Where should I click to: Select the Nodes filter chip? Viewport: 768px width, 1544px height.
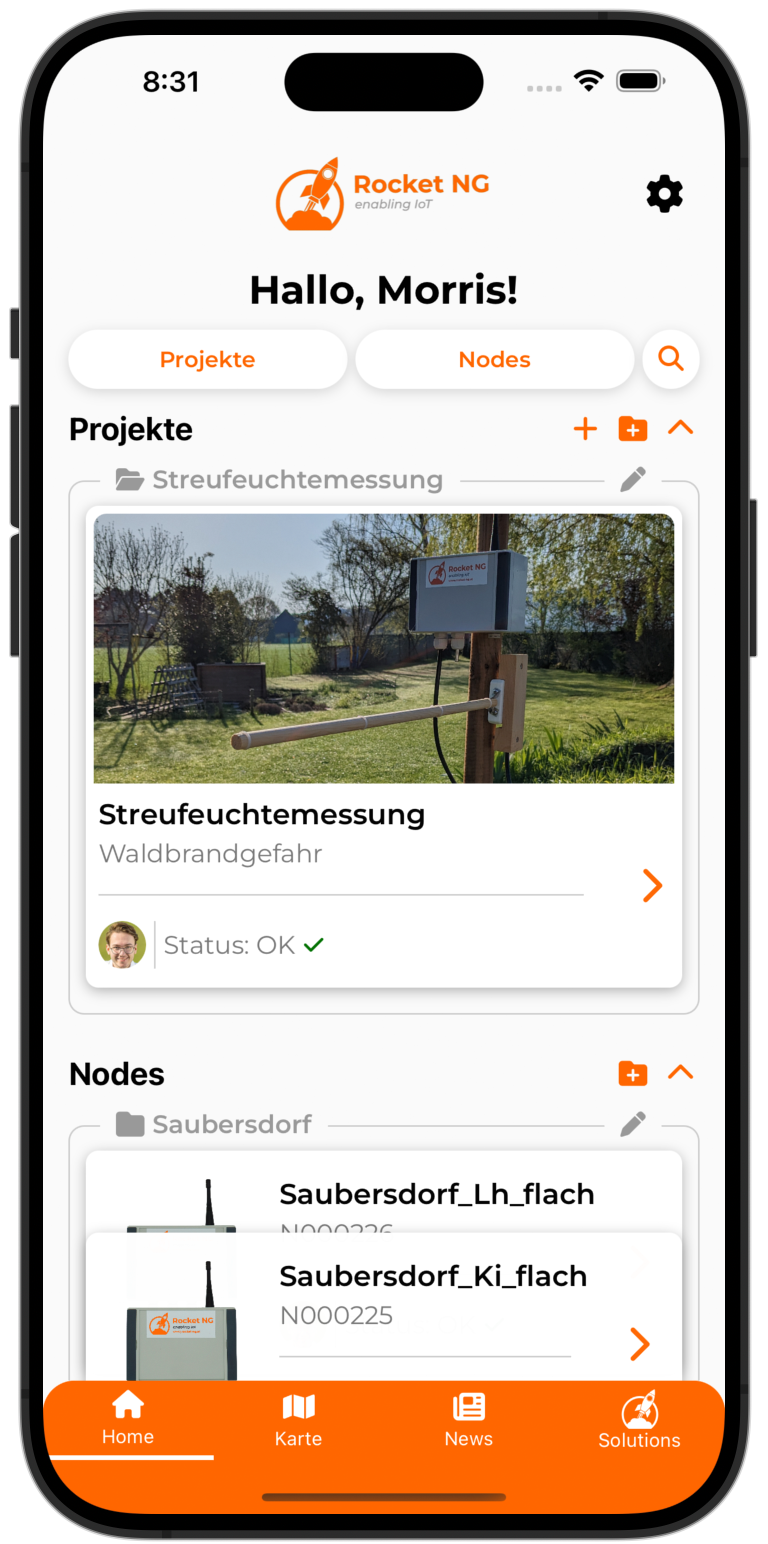pos(494,359)
